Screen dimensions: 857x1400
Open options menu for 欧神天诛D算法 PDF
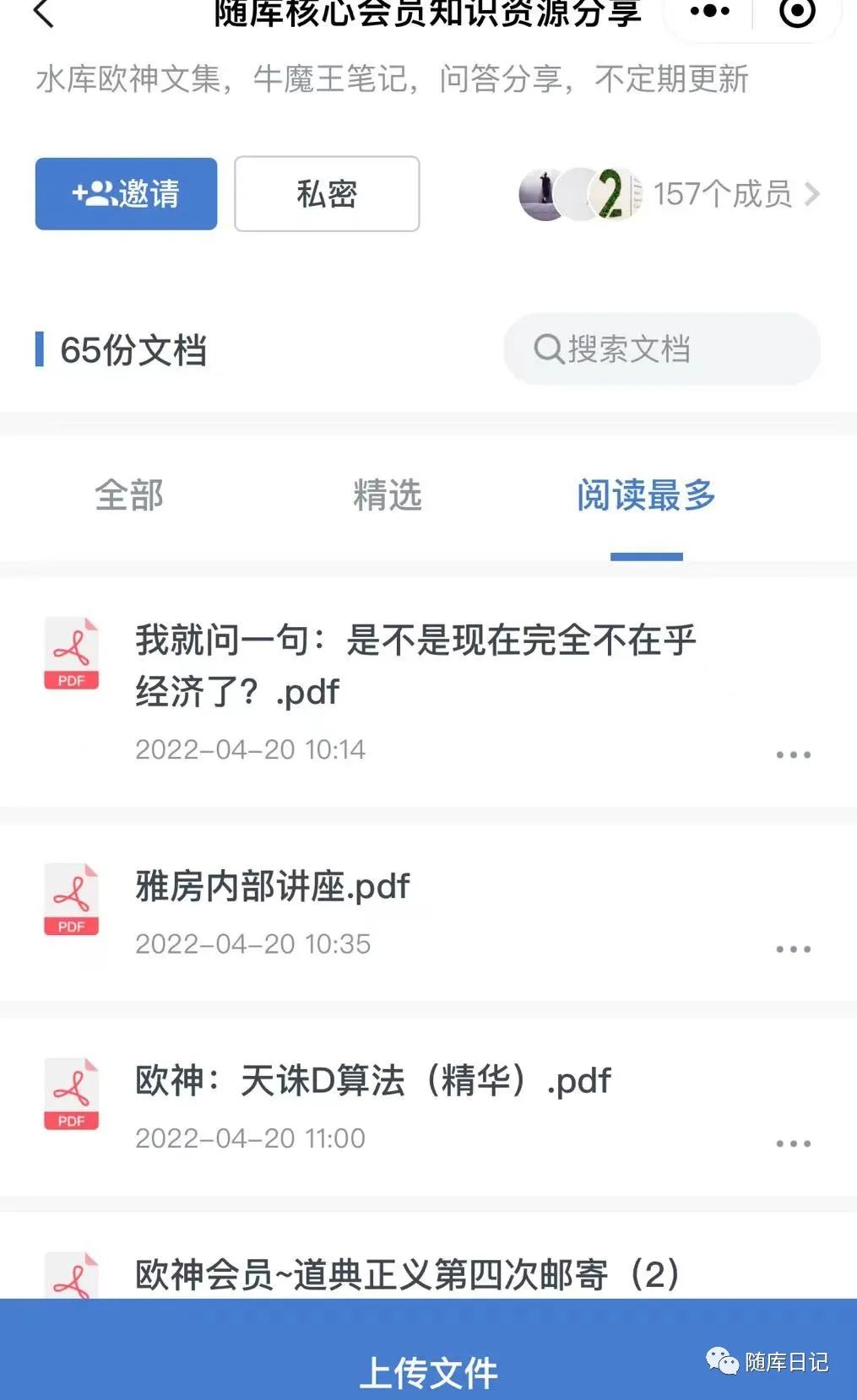795,1142
